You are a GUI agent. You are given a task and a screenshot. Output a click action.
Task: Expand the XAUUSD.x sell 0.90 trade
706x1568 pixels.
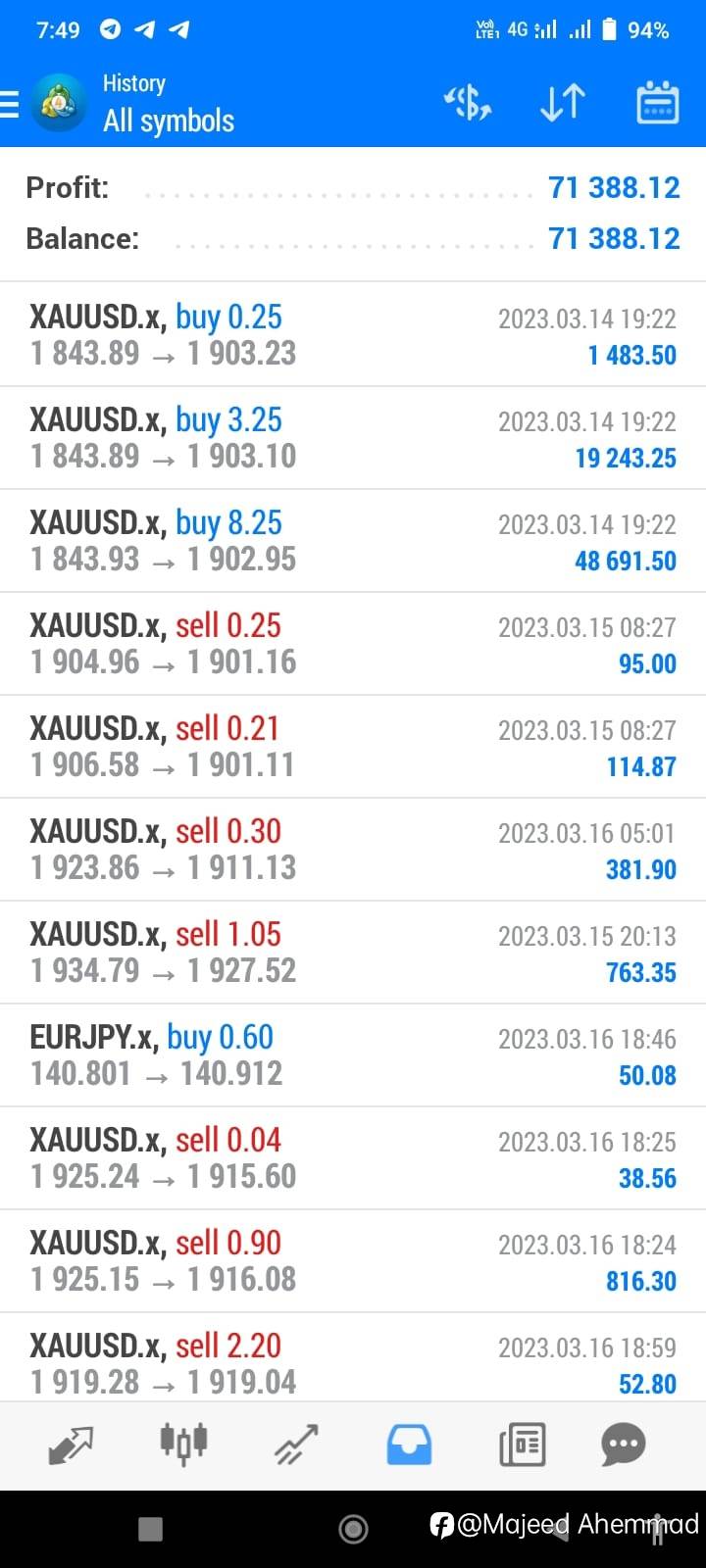[x=353, y=1261]
